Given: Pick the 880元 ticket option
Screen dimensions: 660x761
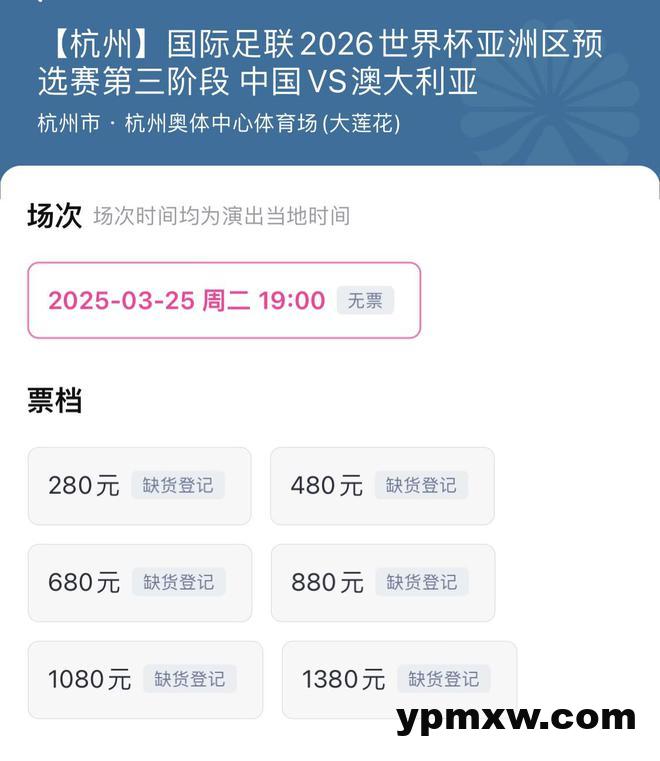Looking at the screenshot, I should click(x=382, y=582).
